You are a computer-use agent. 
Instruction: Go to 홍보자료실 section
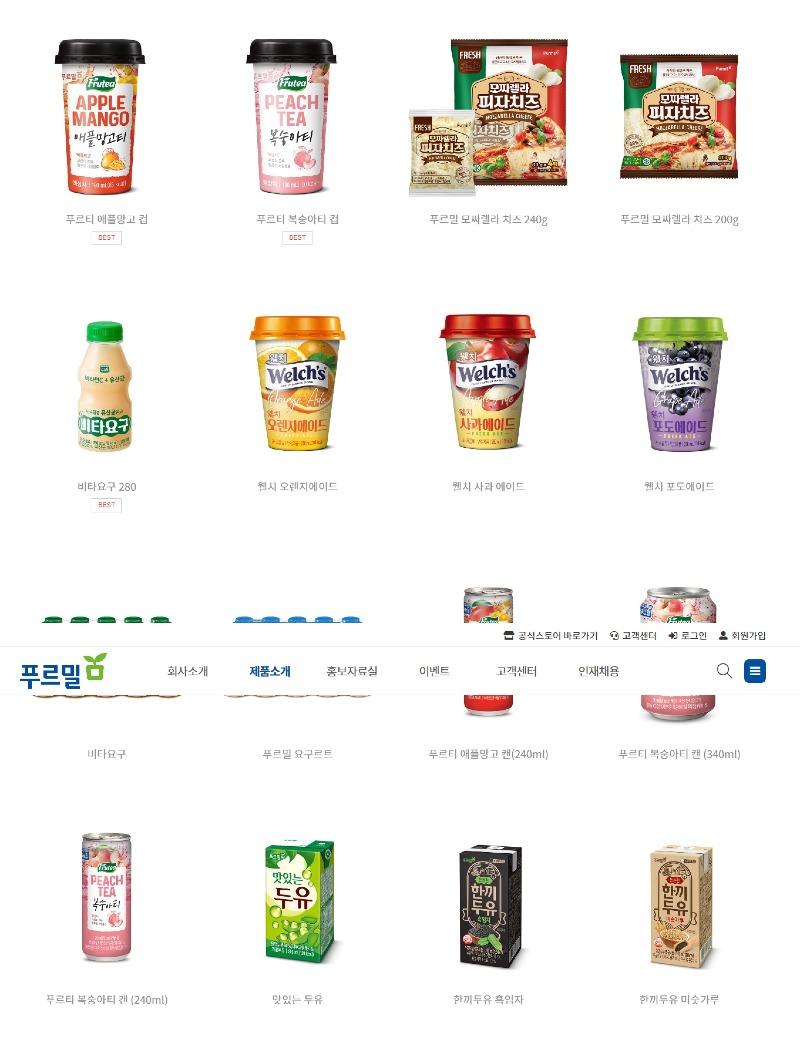point(352,671)
